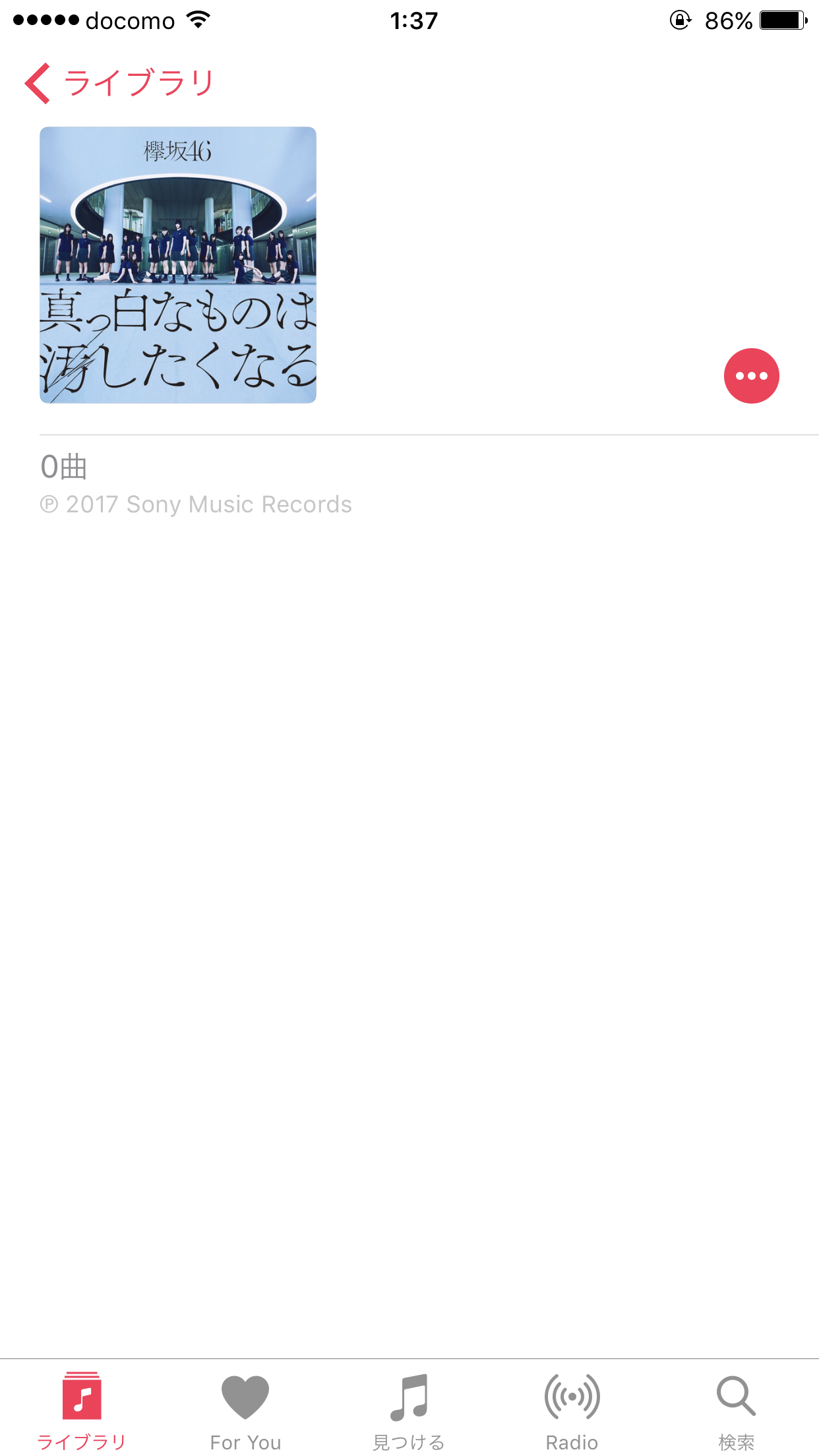Go back to ライブラリ

click(x=119, y=84)
